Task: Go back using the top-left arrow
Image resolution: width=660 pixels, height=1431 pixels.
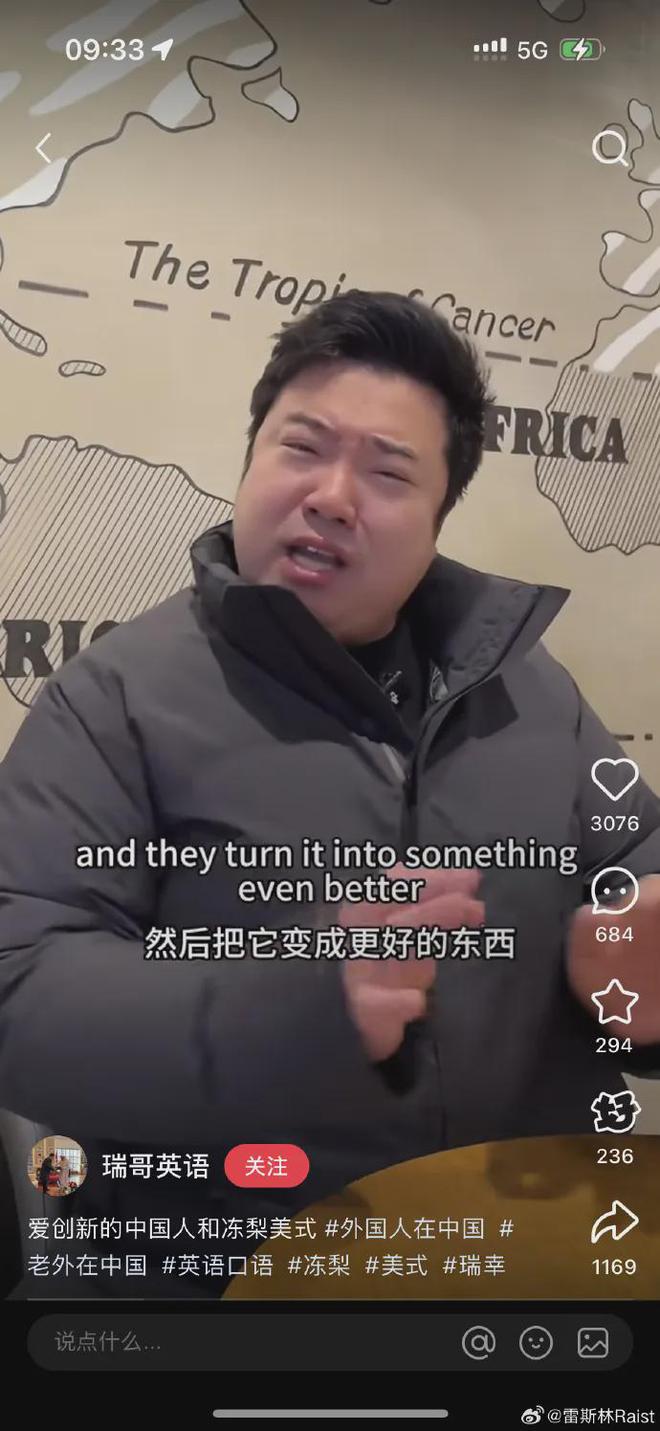Action: (x=43, y=149)
